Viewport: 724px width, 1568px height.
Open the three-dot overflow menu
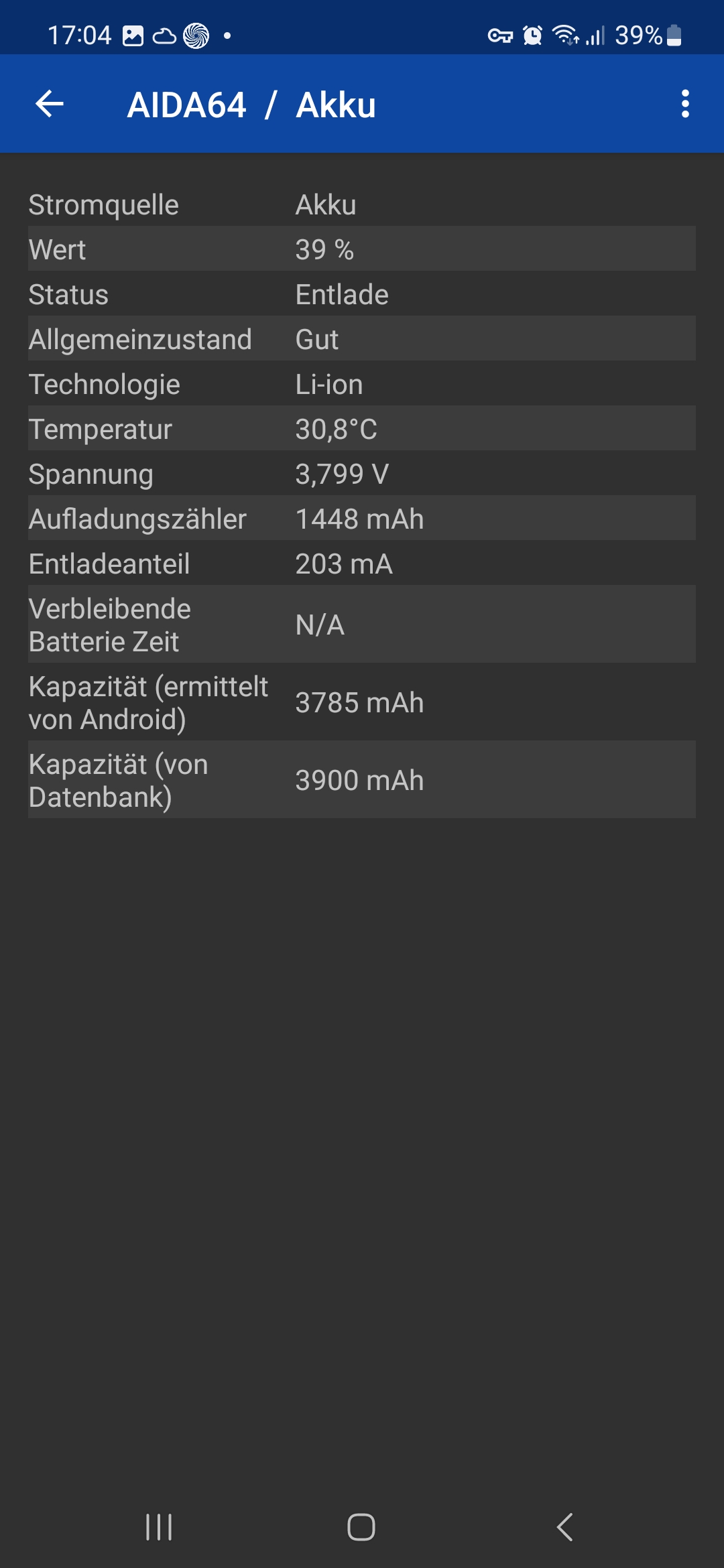[x=684, y=104]
